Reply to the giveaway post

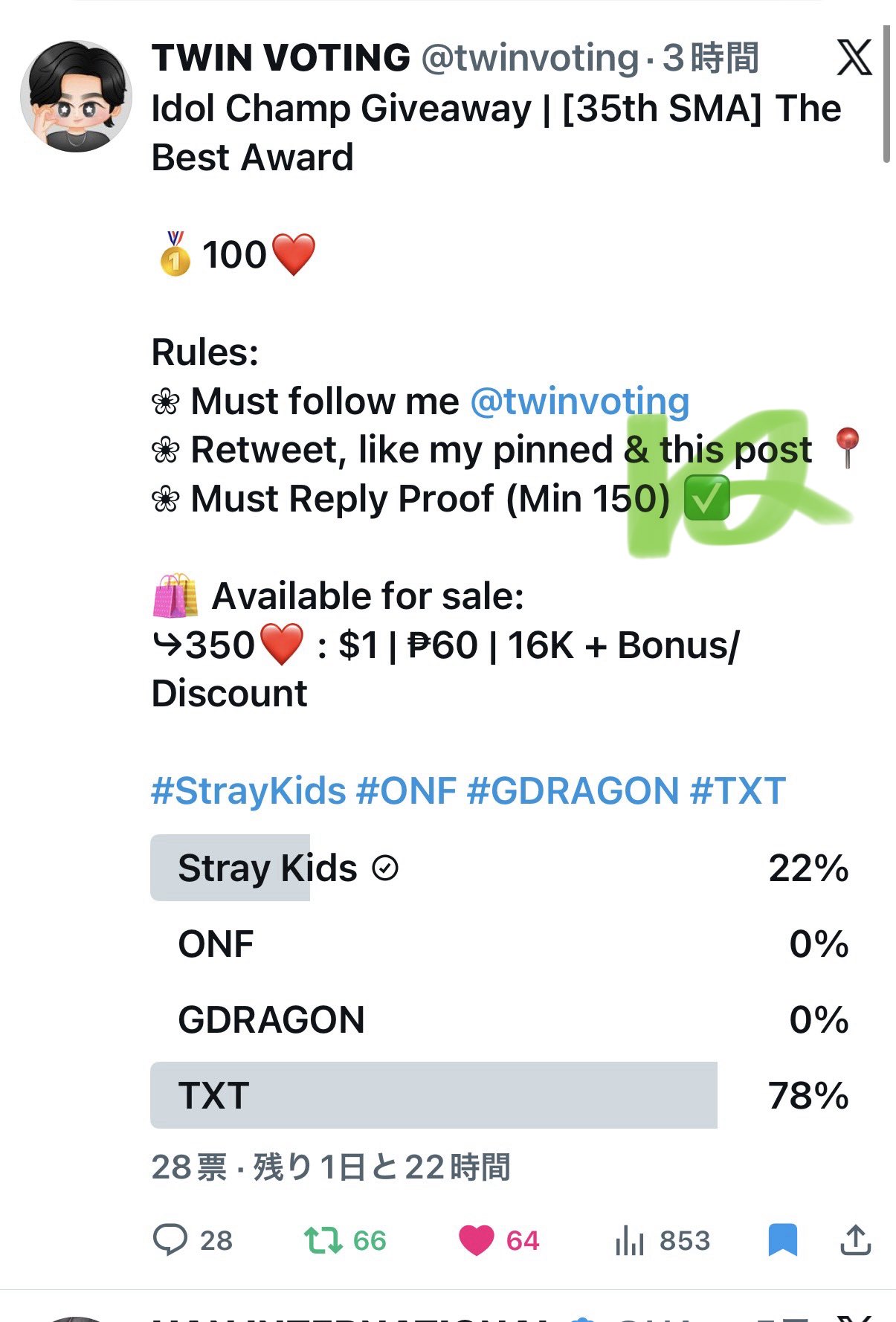[x=170, y=1240]
